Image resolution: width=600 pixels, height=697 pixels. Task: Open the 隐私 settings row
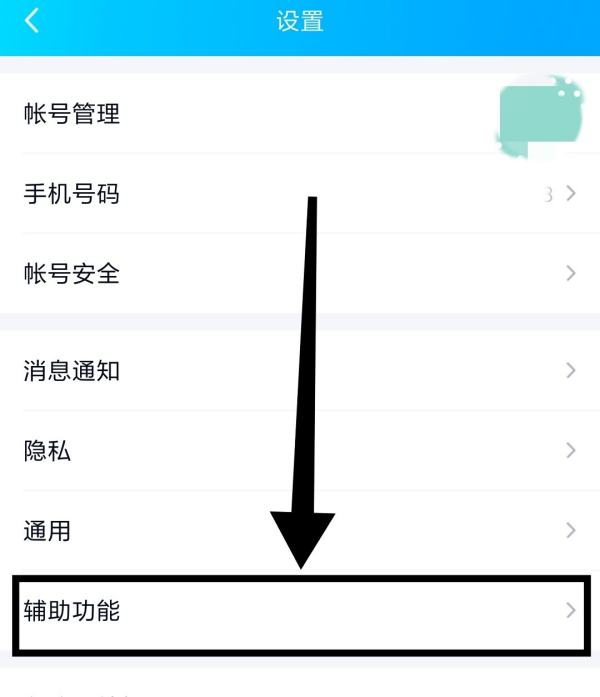click(48, 451)
